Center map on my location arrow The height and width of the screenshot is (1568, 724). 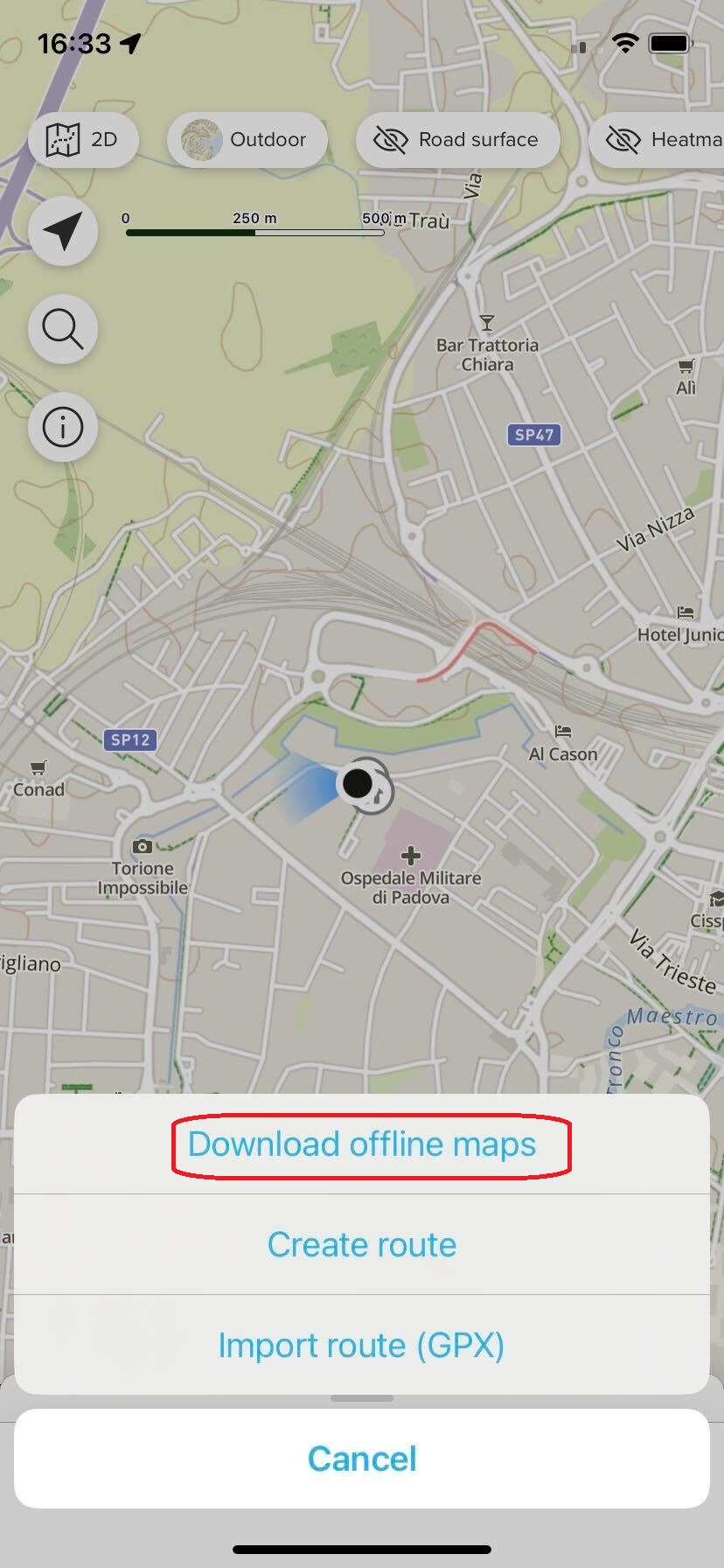tap(63, 231)
